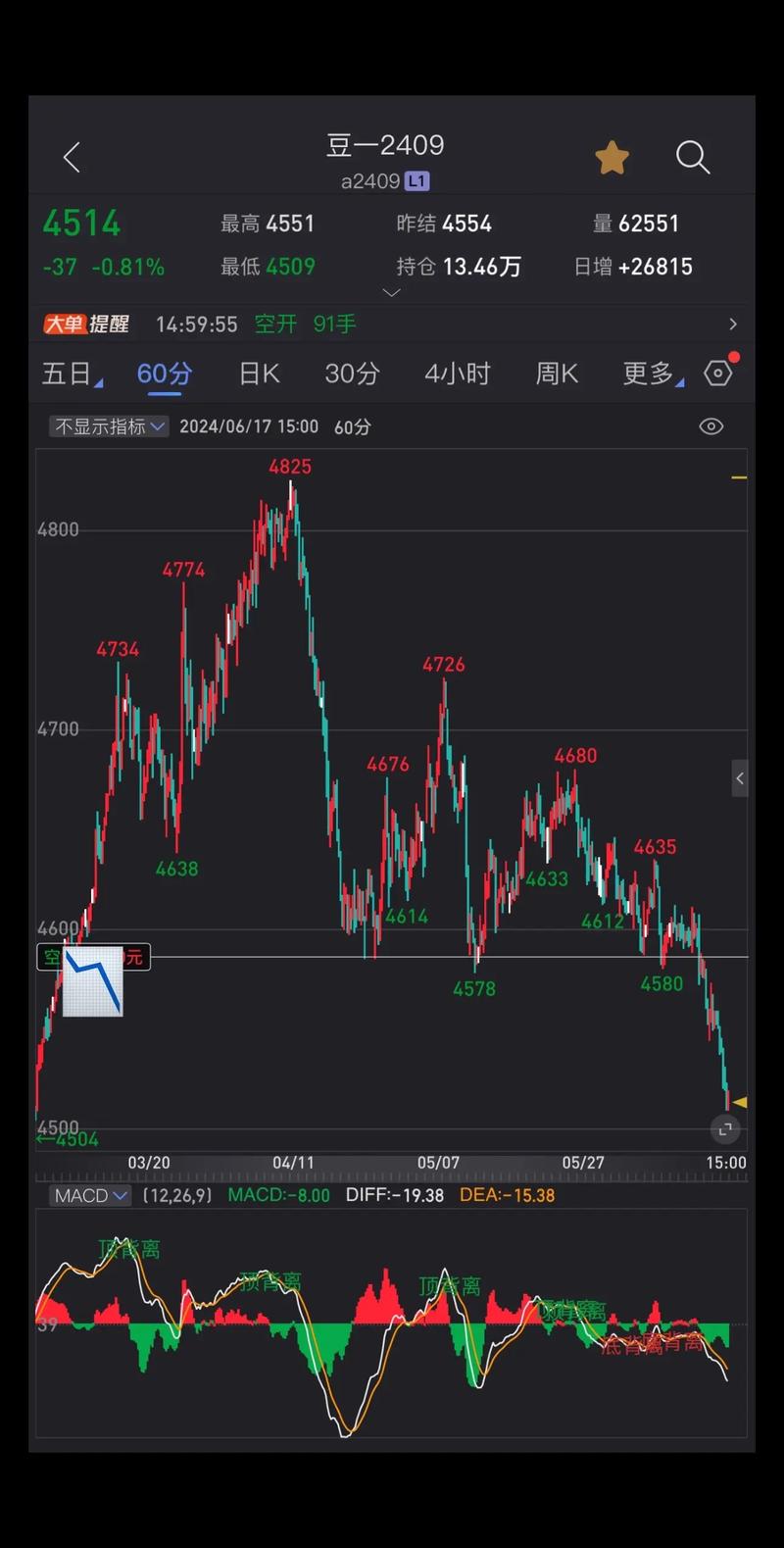Open the MACD indicator selector
This screenshot has height=1548, width=784.
89,1195
